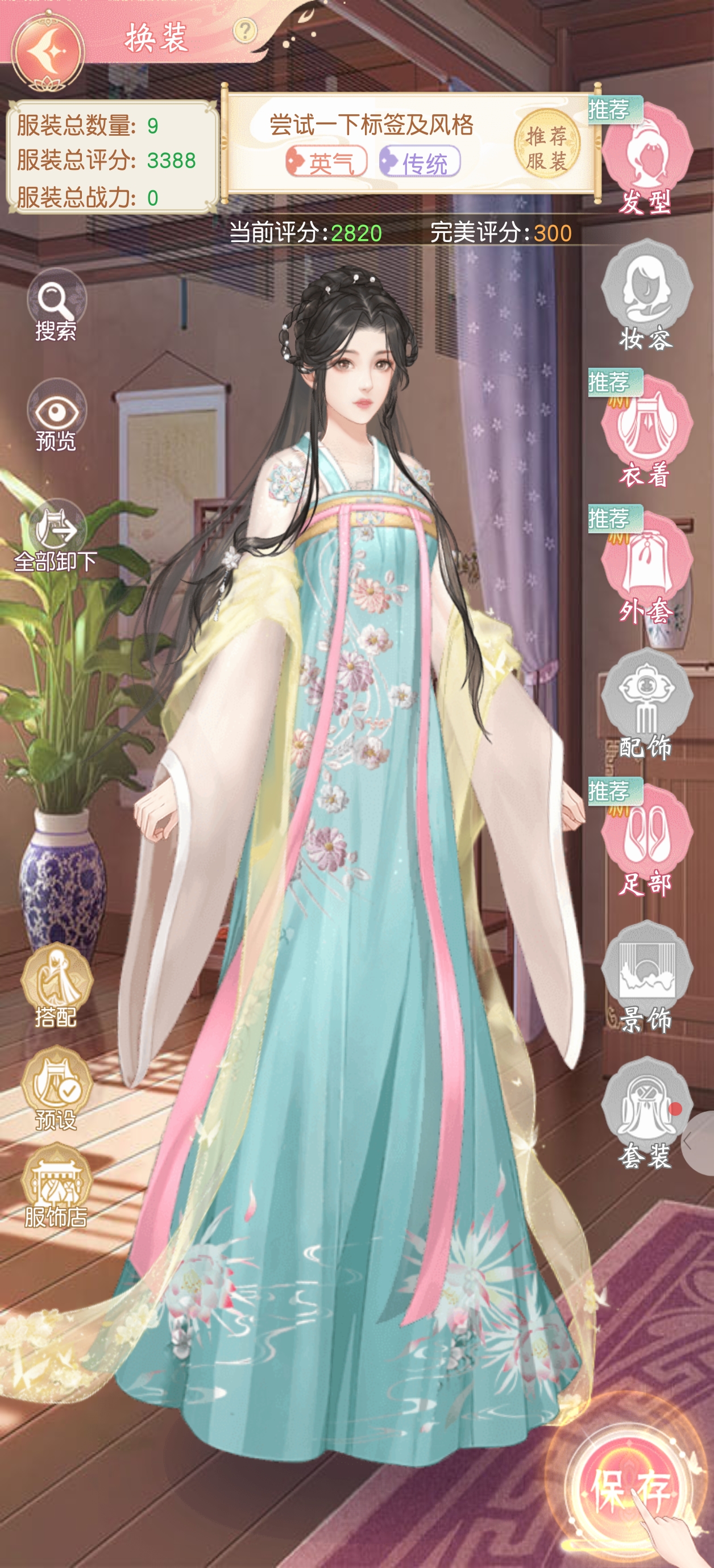
Task: Select the 英气 style tag
Action: 326,162
